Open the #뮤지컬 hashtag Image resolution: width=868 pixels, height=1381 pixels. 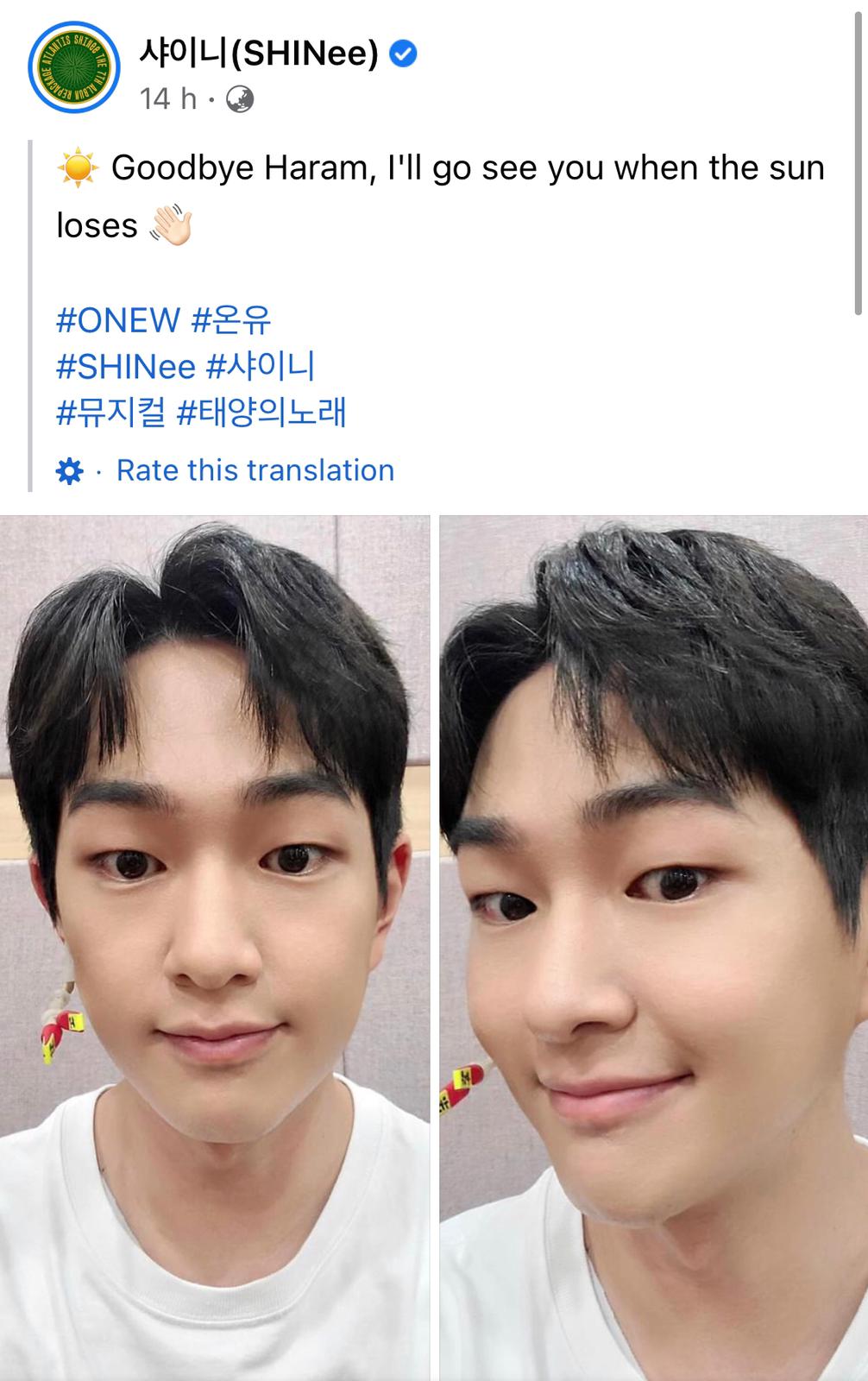[110, 413]
